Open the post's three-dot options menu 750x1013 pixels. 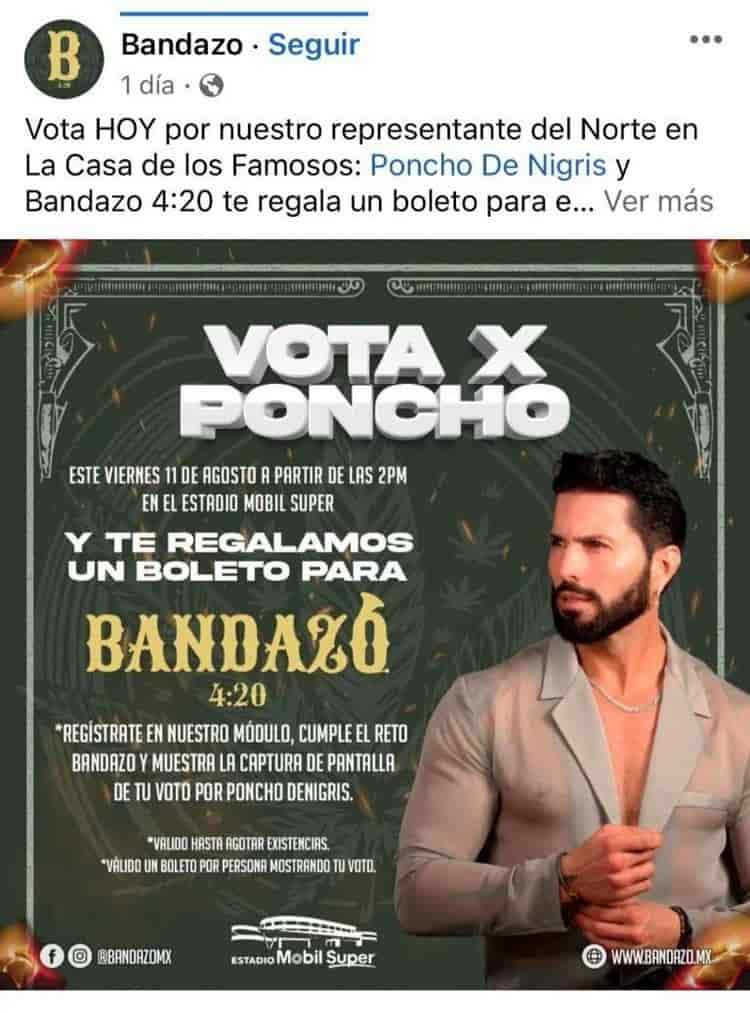(706, 40)
